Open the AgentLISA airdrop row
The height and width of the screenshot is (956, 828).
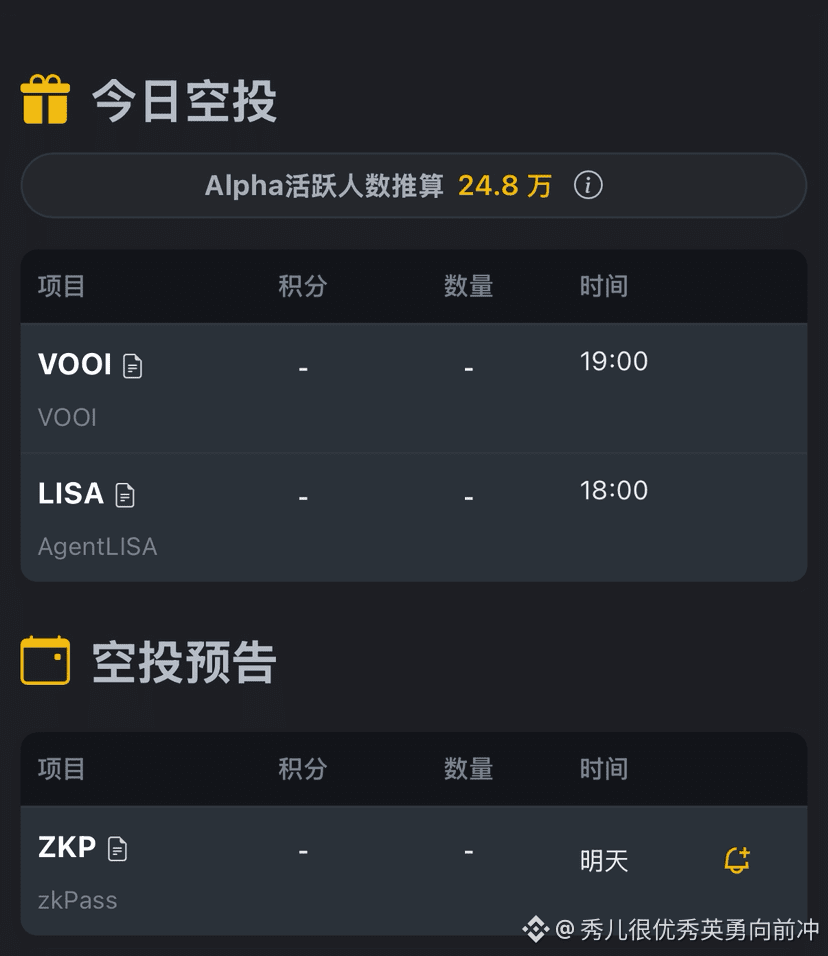click(413, 517)
